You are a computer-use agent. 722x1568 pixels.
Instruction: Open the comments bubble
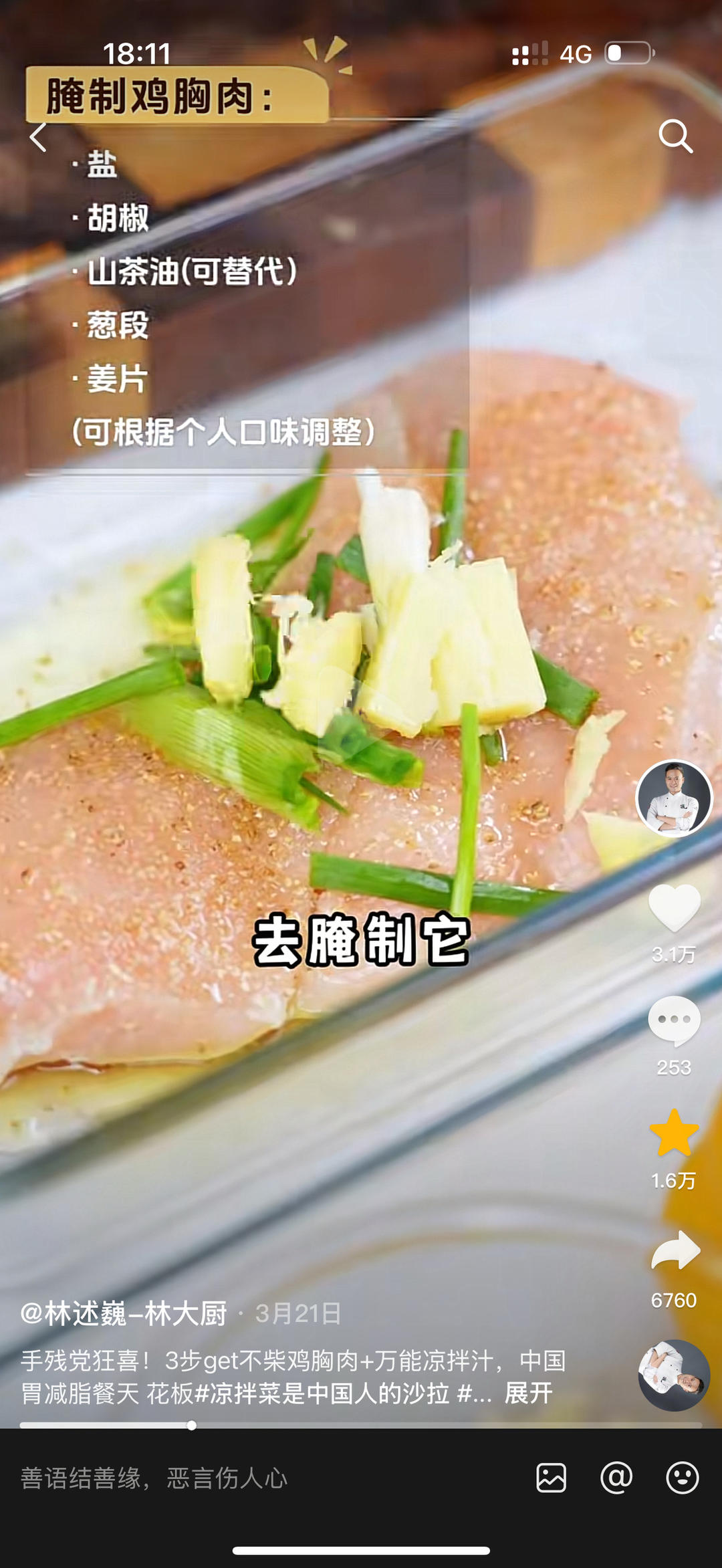[674, 1020]
